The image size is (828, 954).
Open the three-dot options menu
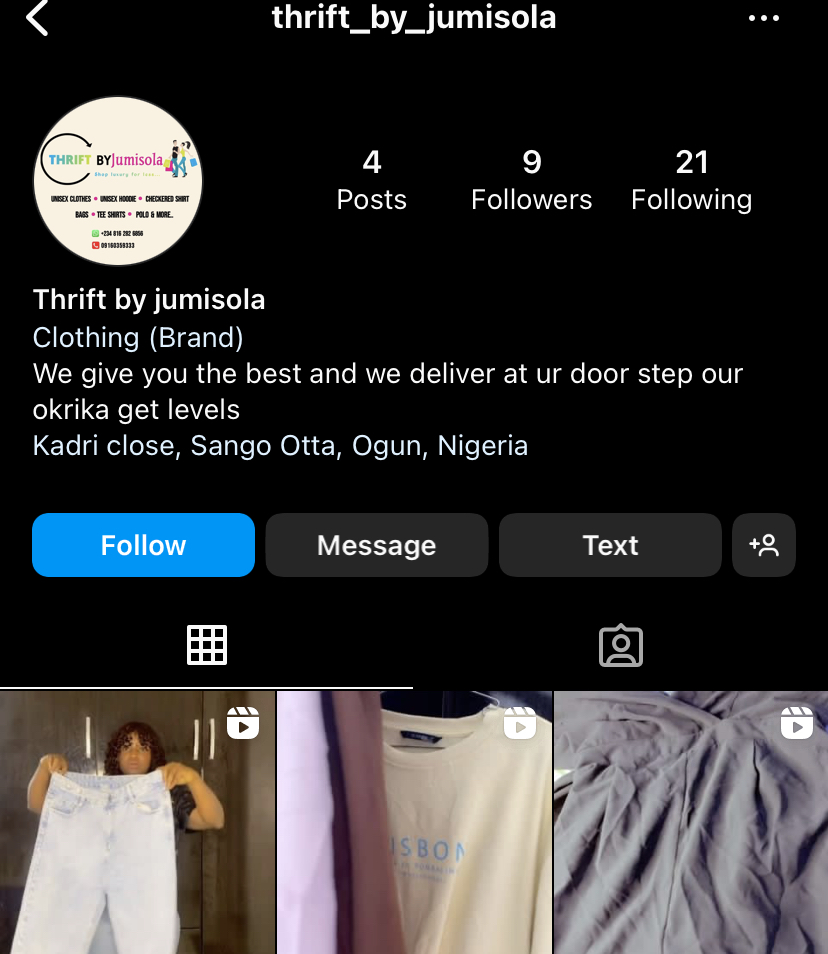[x=764, y=18]
